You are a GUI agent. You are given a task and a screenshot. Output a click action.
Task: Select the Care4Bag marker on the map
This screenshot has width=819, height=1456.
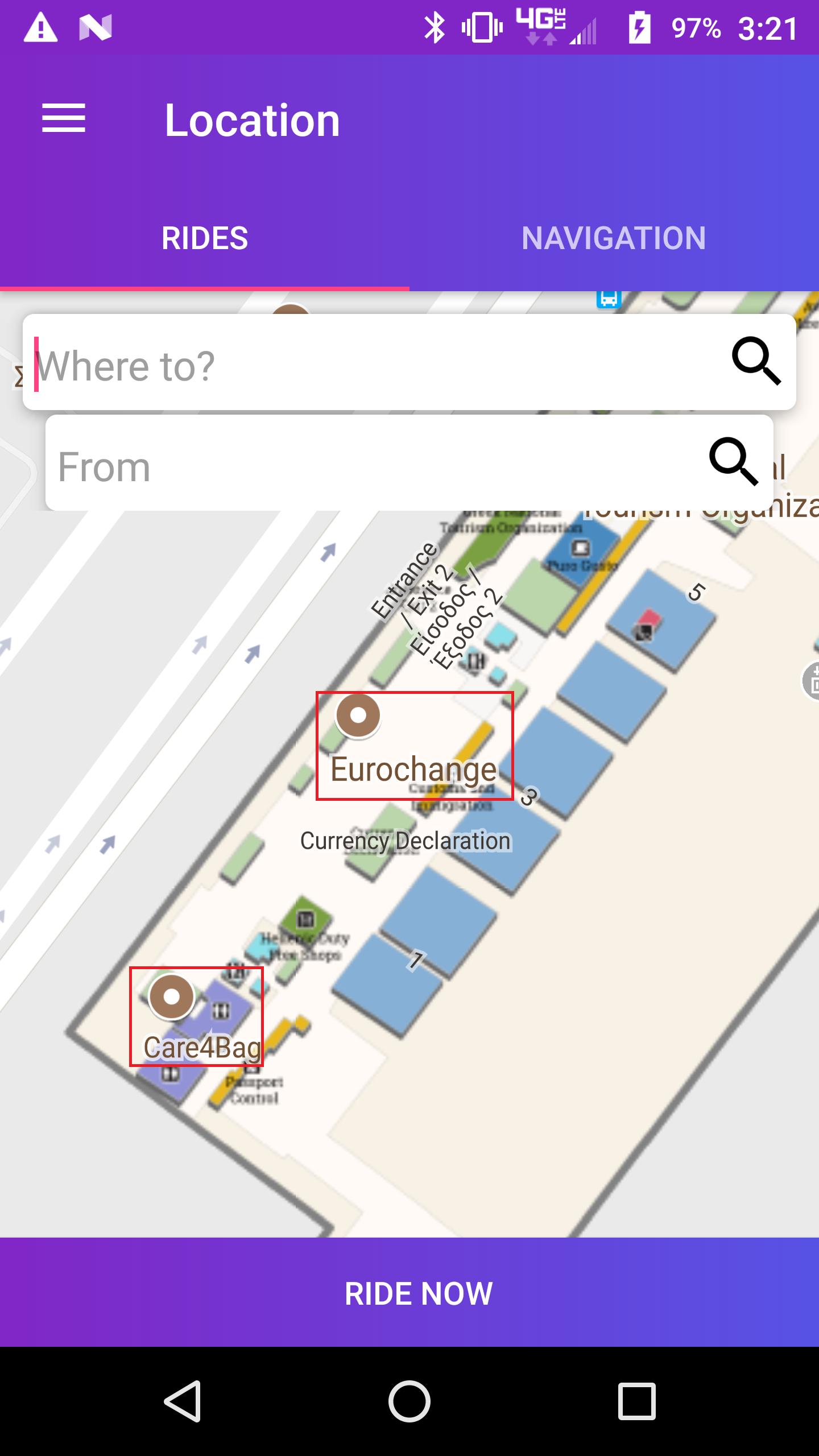pos(171,996)
